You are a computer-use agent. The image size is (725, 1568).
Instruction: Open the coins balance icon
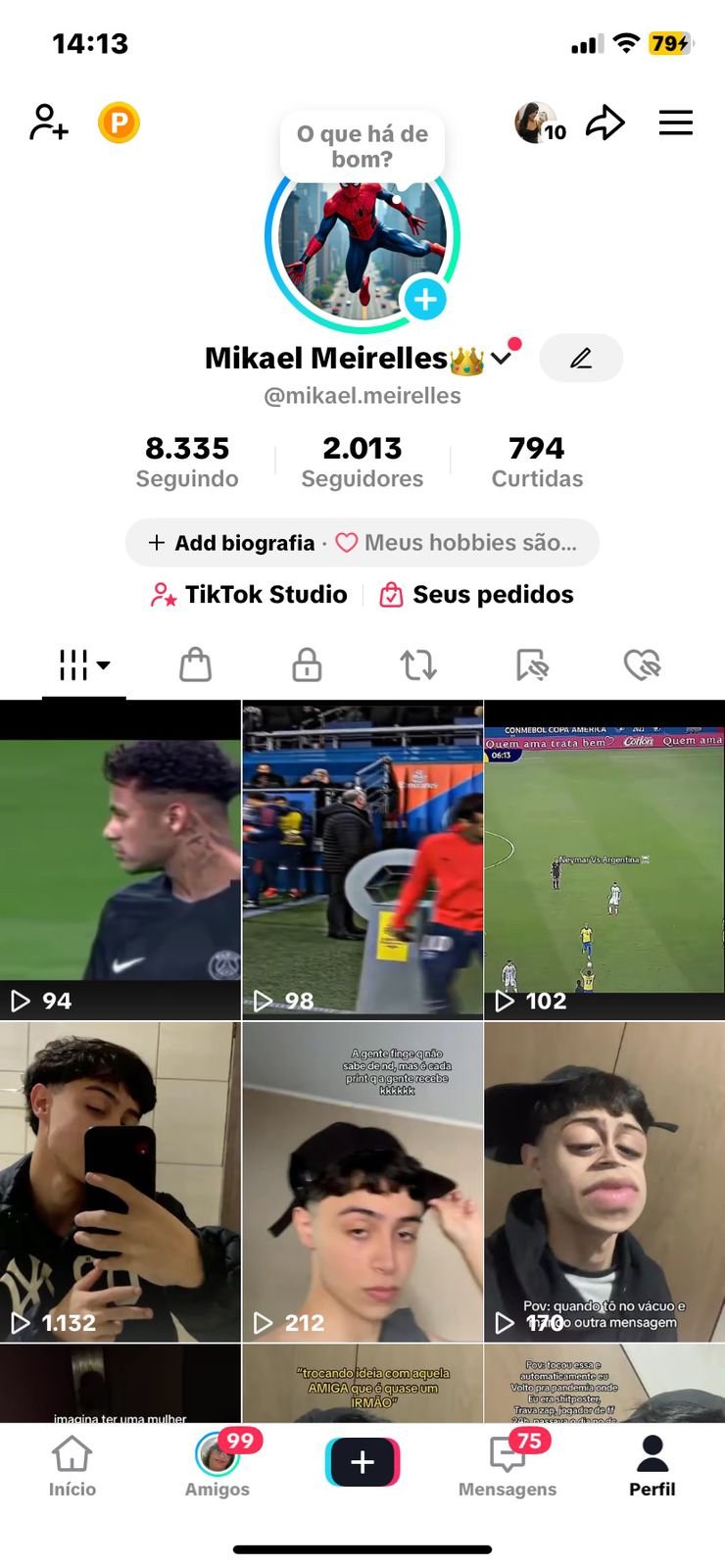click(119, 123)
